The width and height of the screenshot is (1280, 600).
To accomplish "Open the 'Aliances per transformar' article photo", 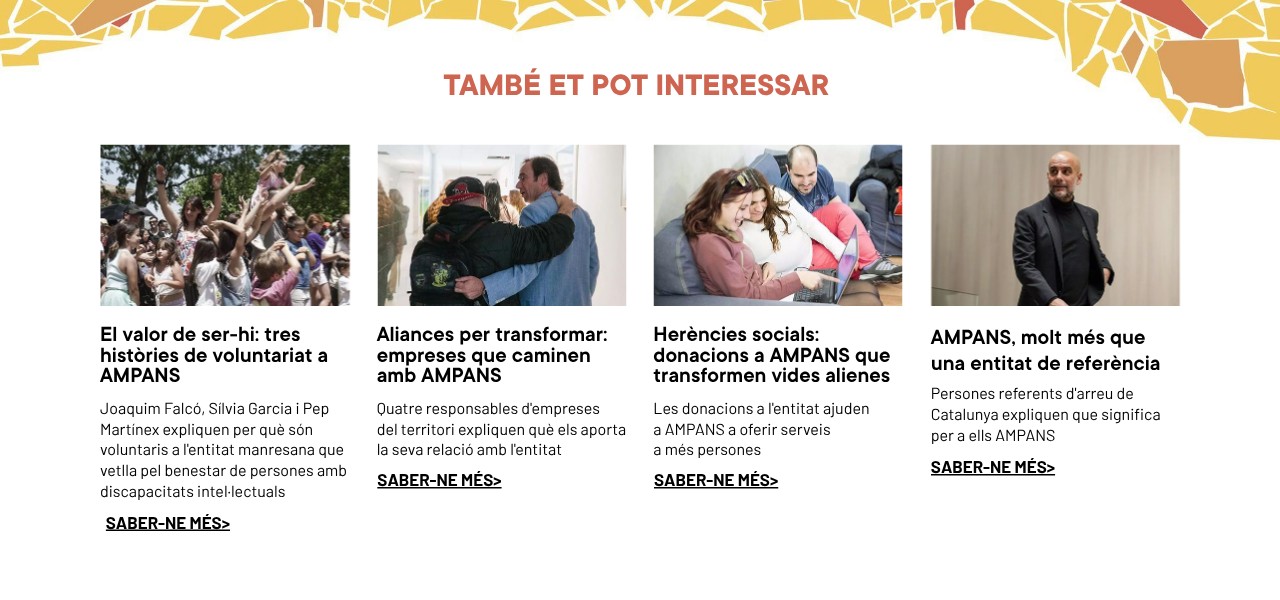I will 501,225.
